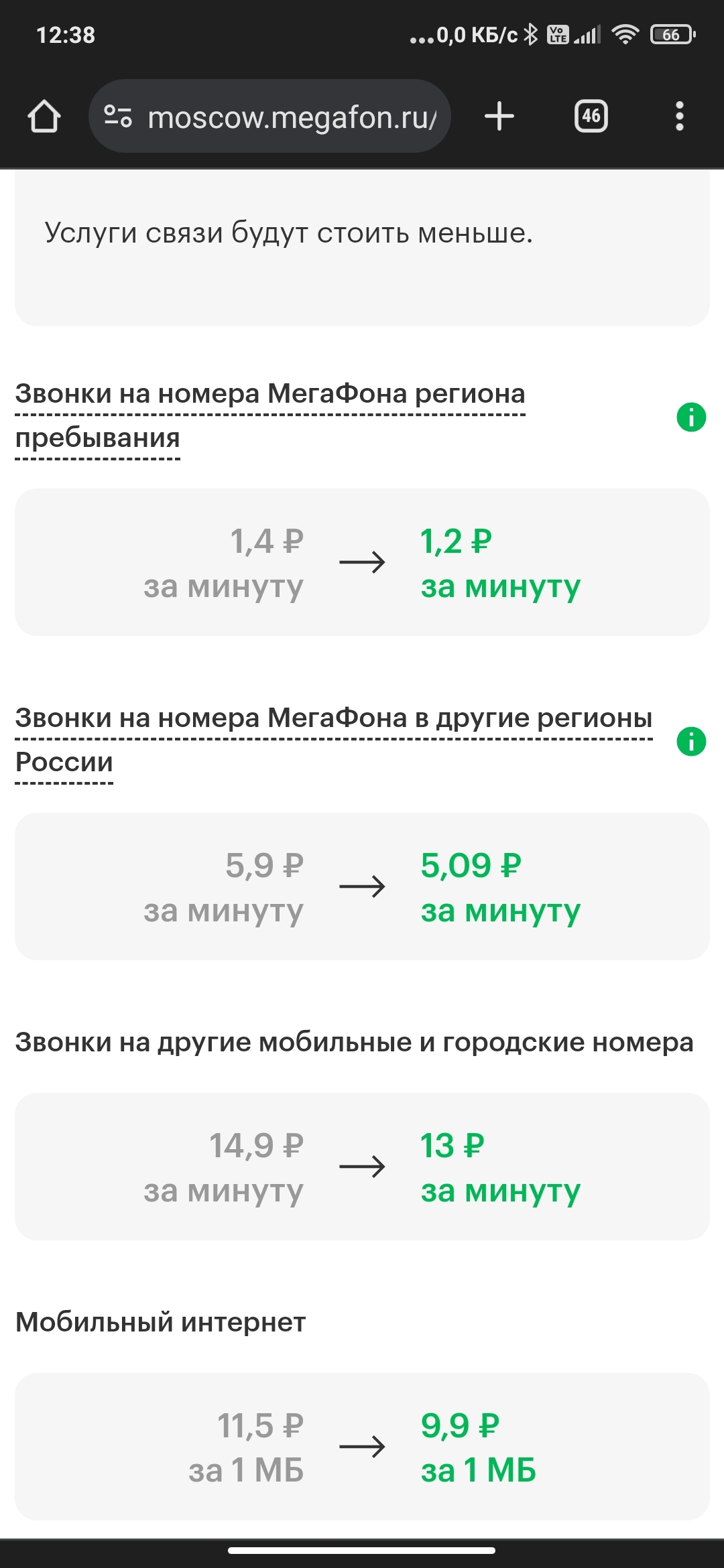Open info for calls to other Russian regions
The image size is (724, 1568).
(691, 741)
